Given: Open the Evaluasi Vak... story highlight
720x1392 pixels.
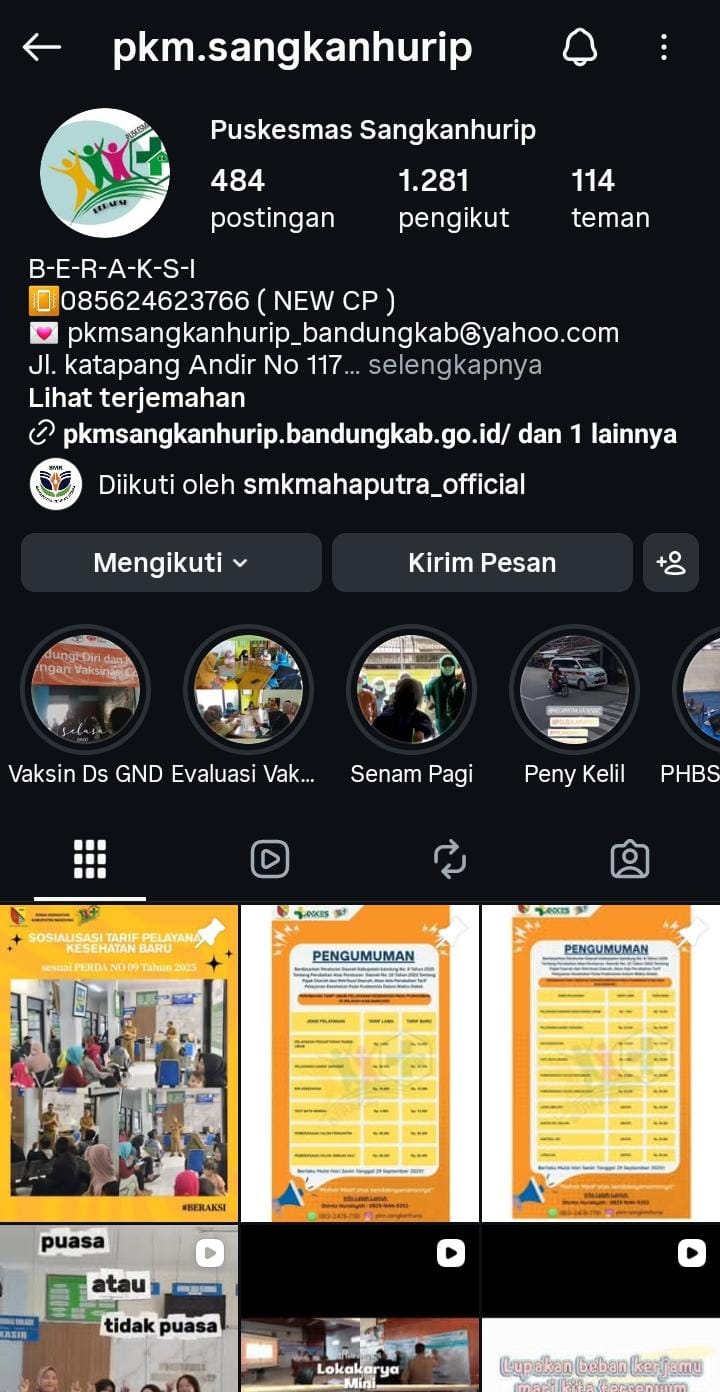Looking at the screenshot, I should (248, 690).
